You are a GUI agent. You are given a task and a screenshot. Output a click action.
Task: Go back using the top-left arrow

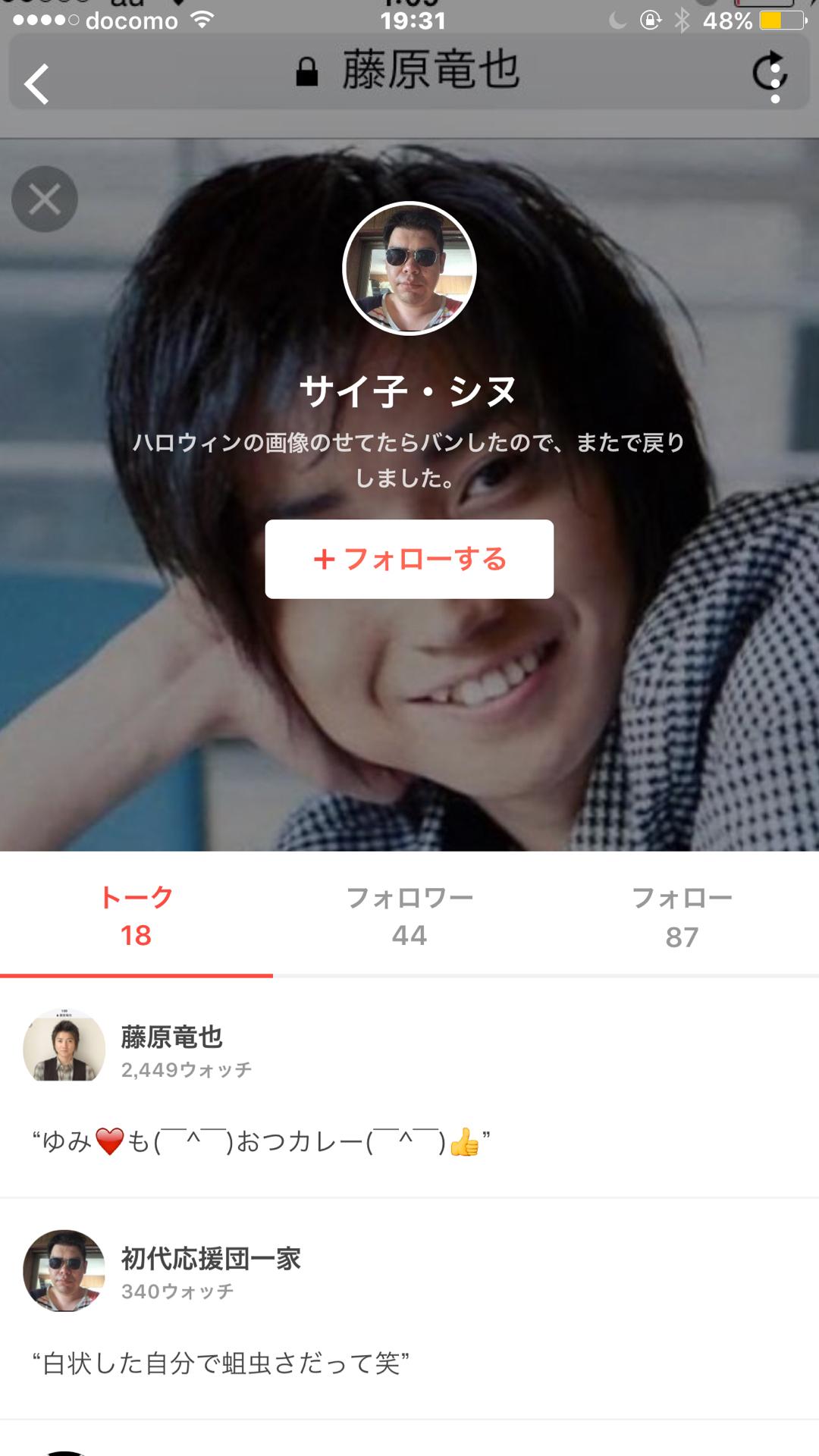click(36, 83)
